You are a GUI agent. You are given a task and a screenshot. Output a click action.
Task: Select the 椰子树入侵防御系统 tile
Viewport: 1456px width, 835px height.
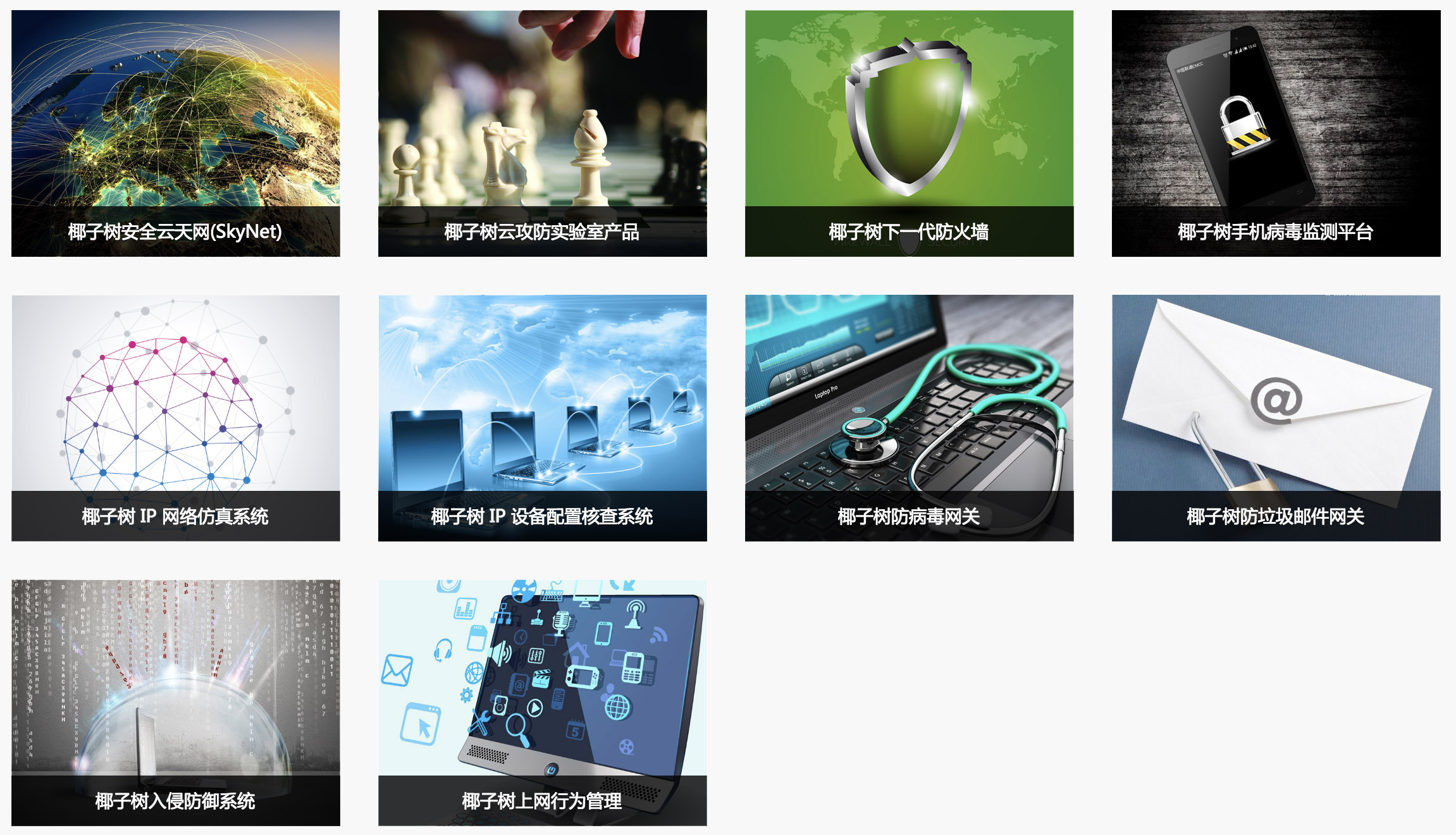175,703
